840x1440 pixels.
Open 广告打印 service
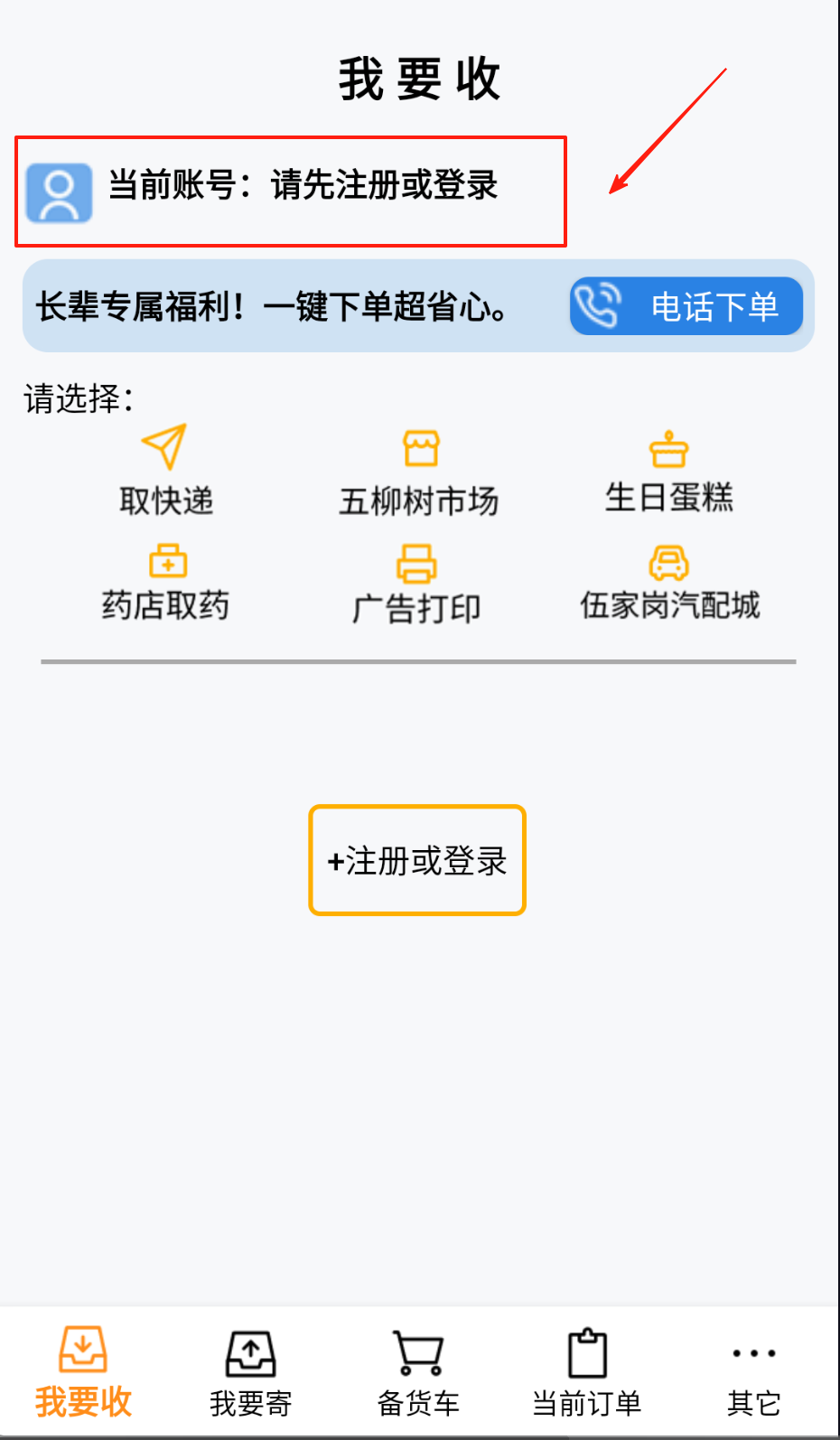click(x=416, y=584)
